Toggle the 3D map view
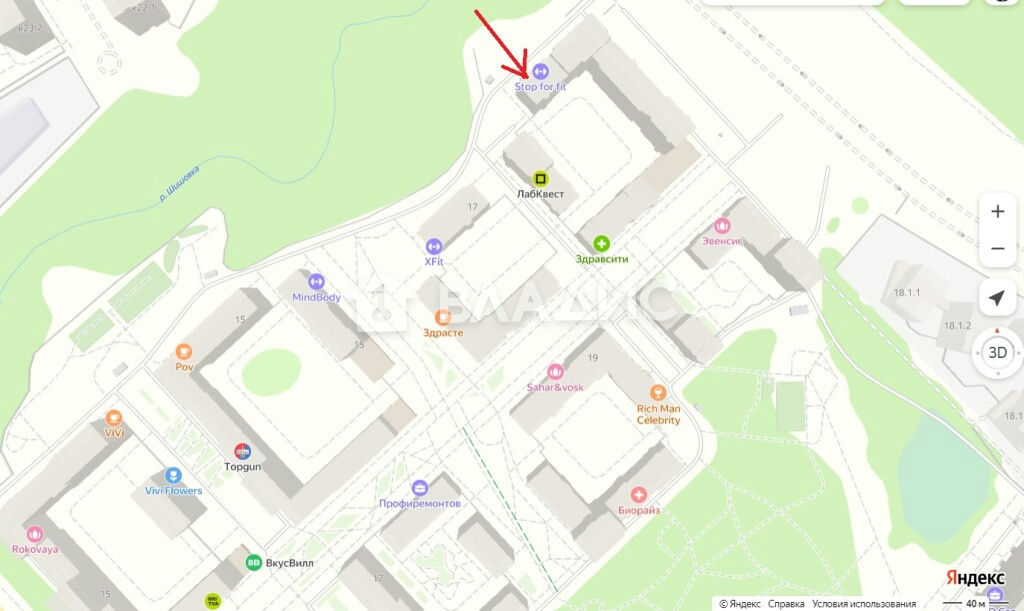 997,352
